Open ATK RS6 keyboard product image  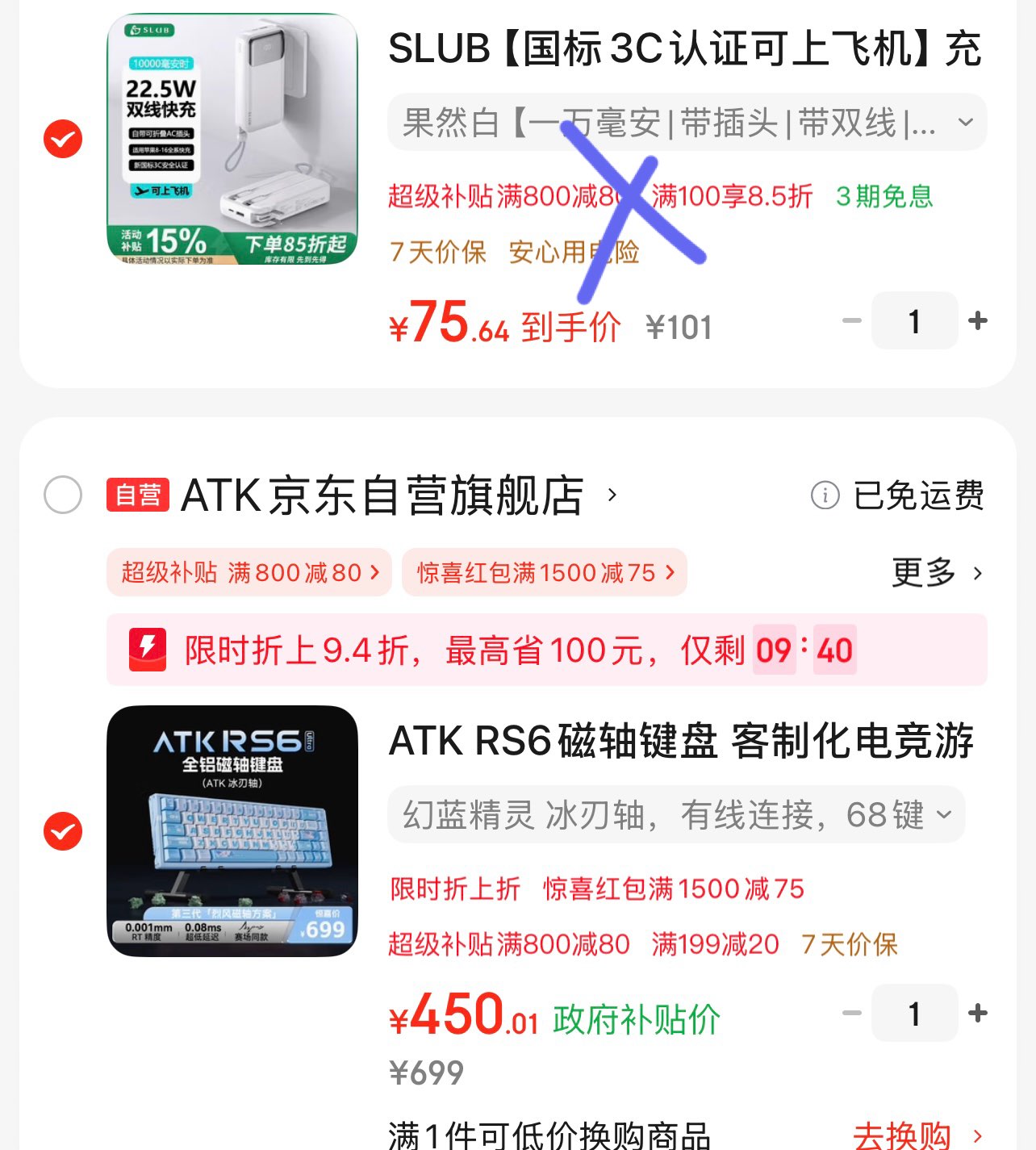[x=232, y=831]
